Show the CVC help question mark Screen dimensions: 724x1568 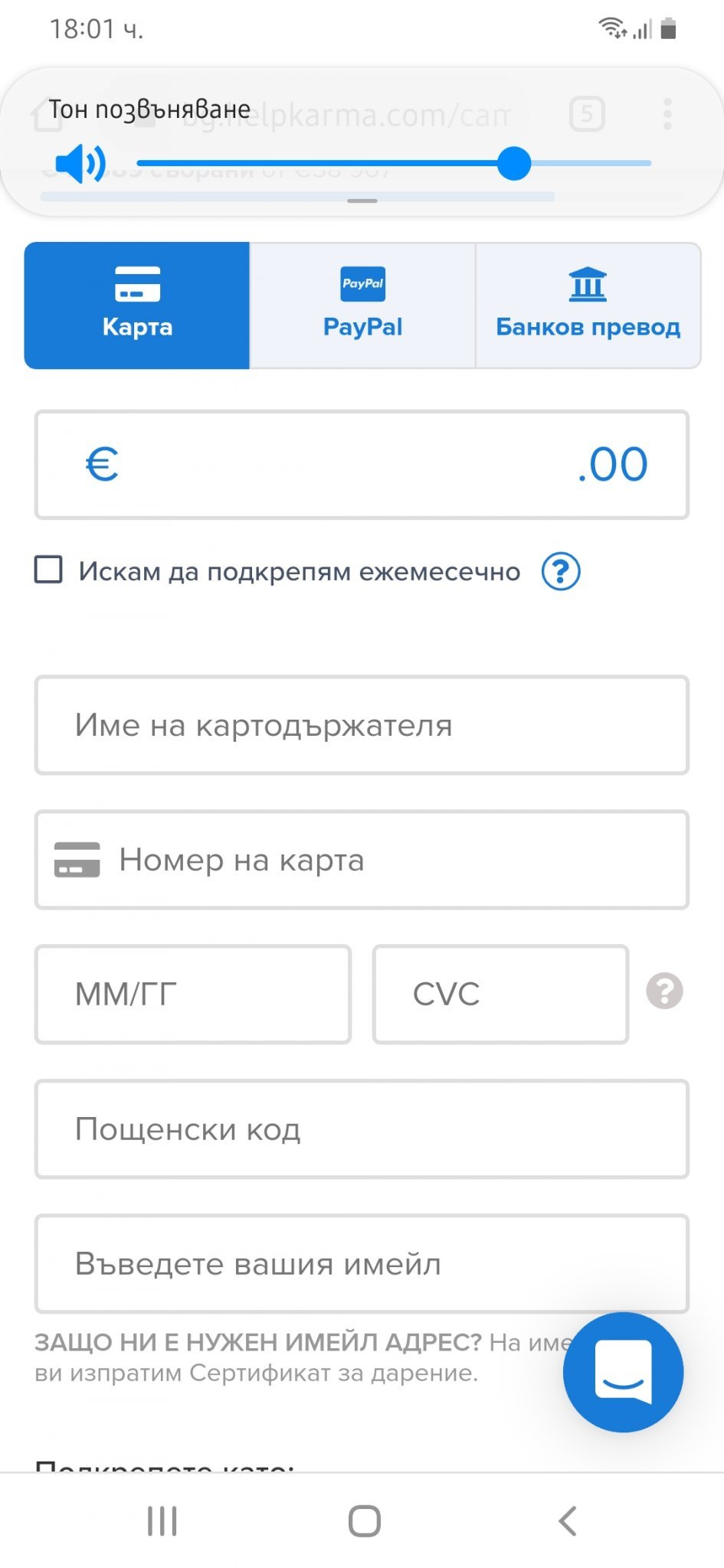pyautogui.click(x=664, y=991)
